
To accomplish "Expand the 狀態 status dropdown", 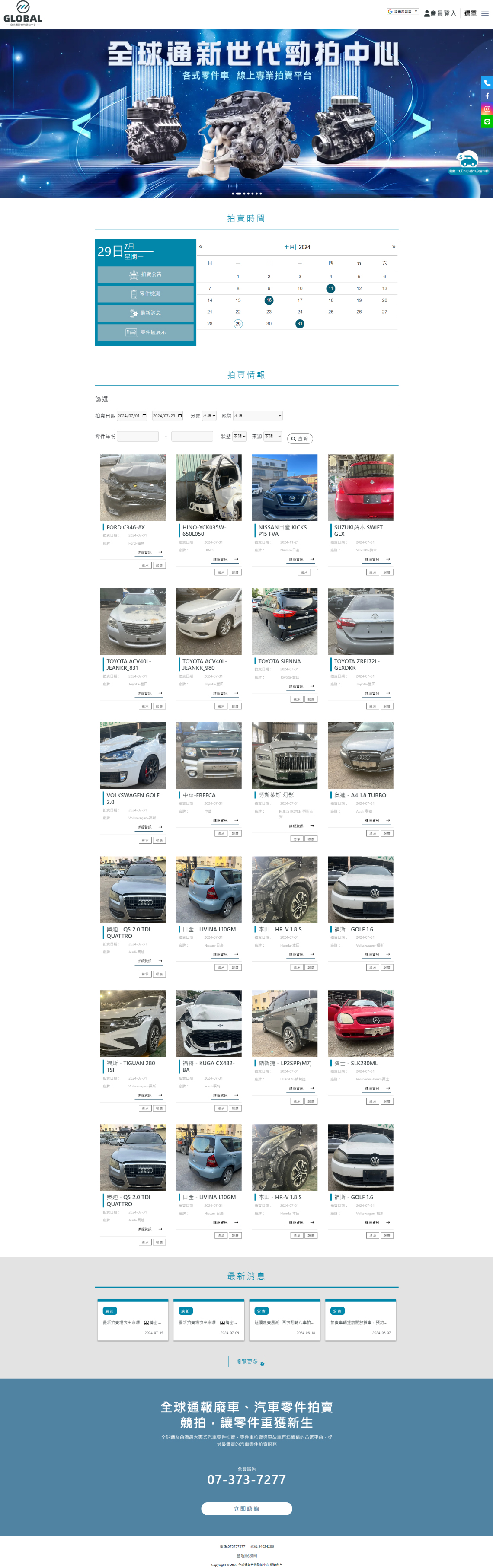I will (240, 437).
